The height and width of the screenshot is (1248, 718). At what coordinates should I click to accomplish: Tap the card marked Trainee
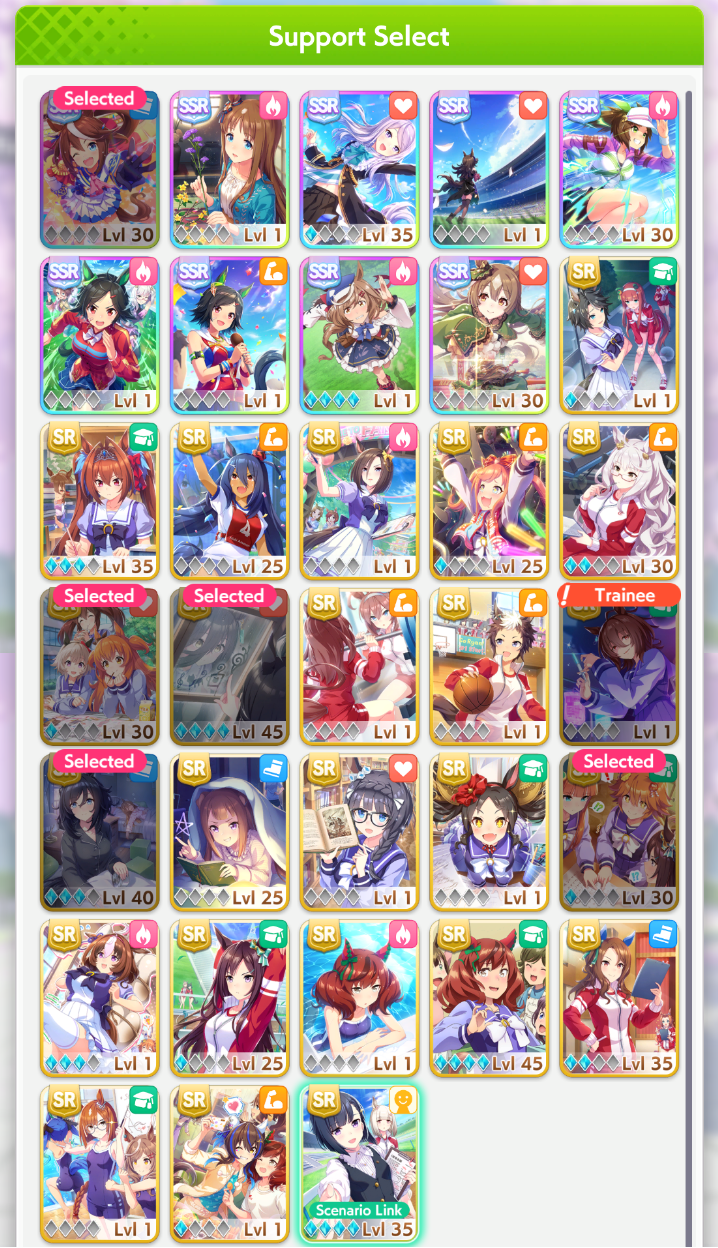tap(619, 667)
